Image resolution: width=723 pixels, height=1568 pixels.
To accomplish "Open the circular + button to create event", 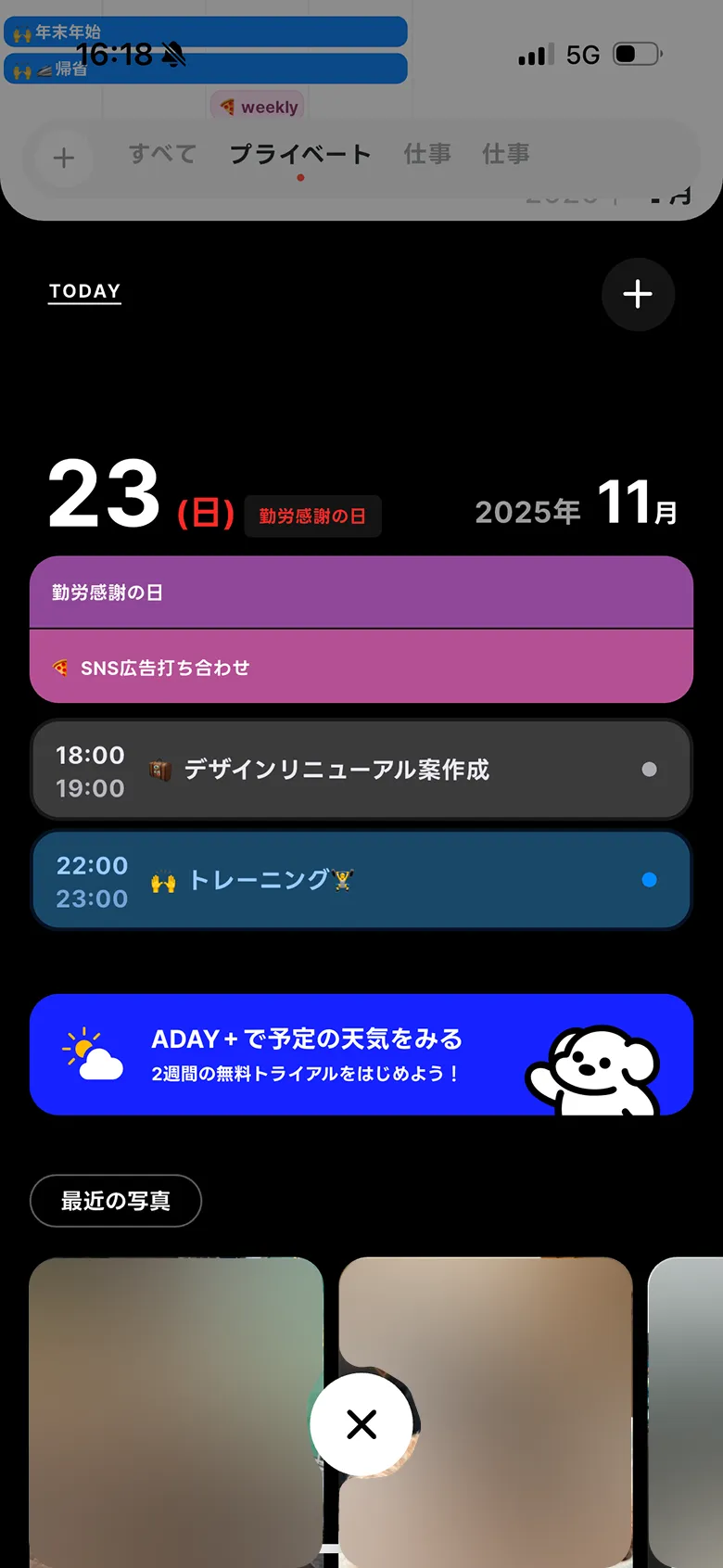I will (x=638, y=295).
